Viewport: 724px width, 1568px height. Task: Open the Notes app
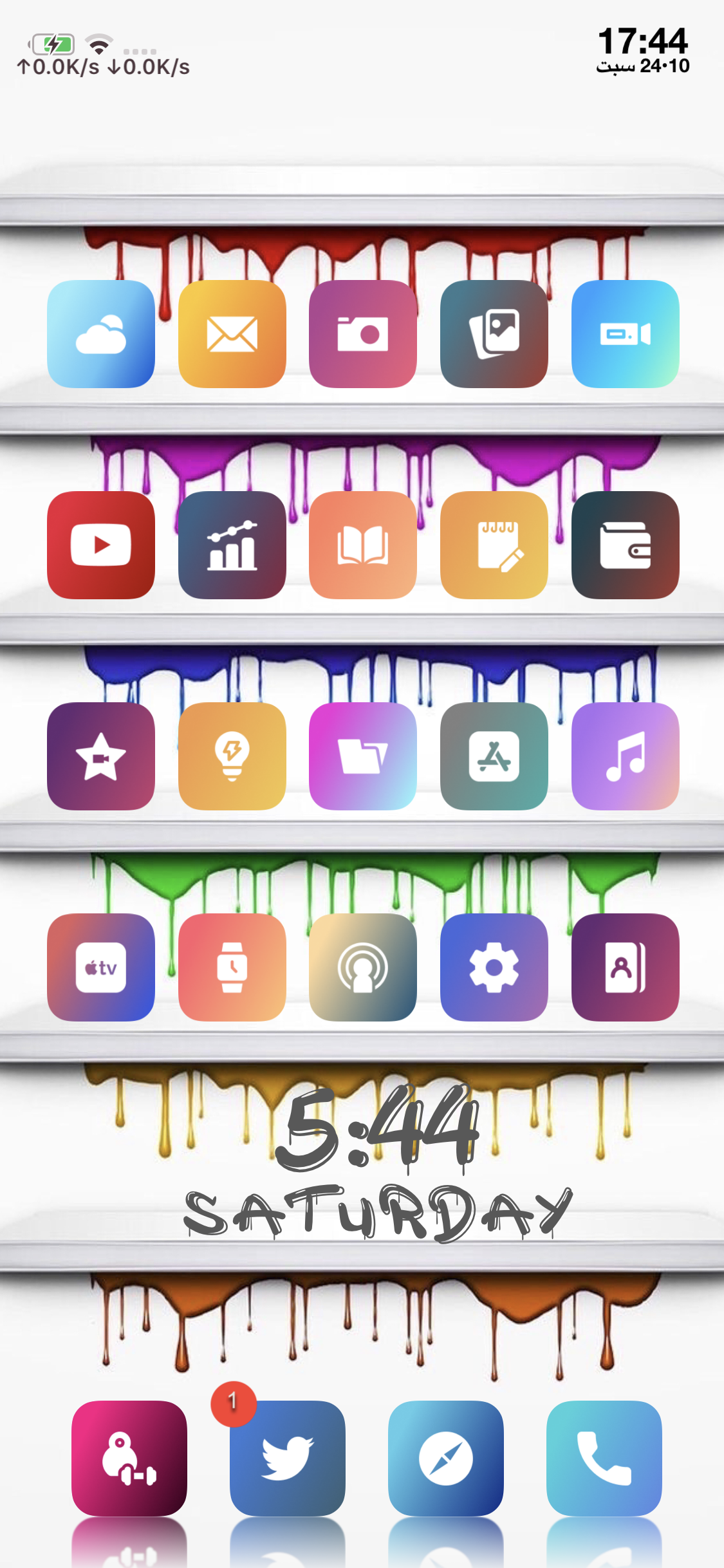tap(494, 545)
